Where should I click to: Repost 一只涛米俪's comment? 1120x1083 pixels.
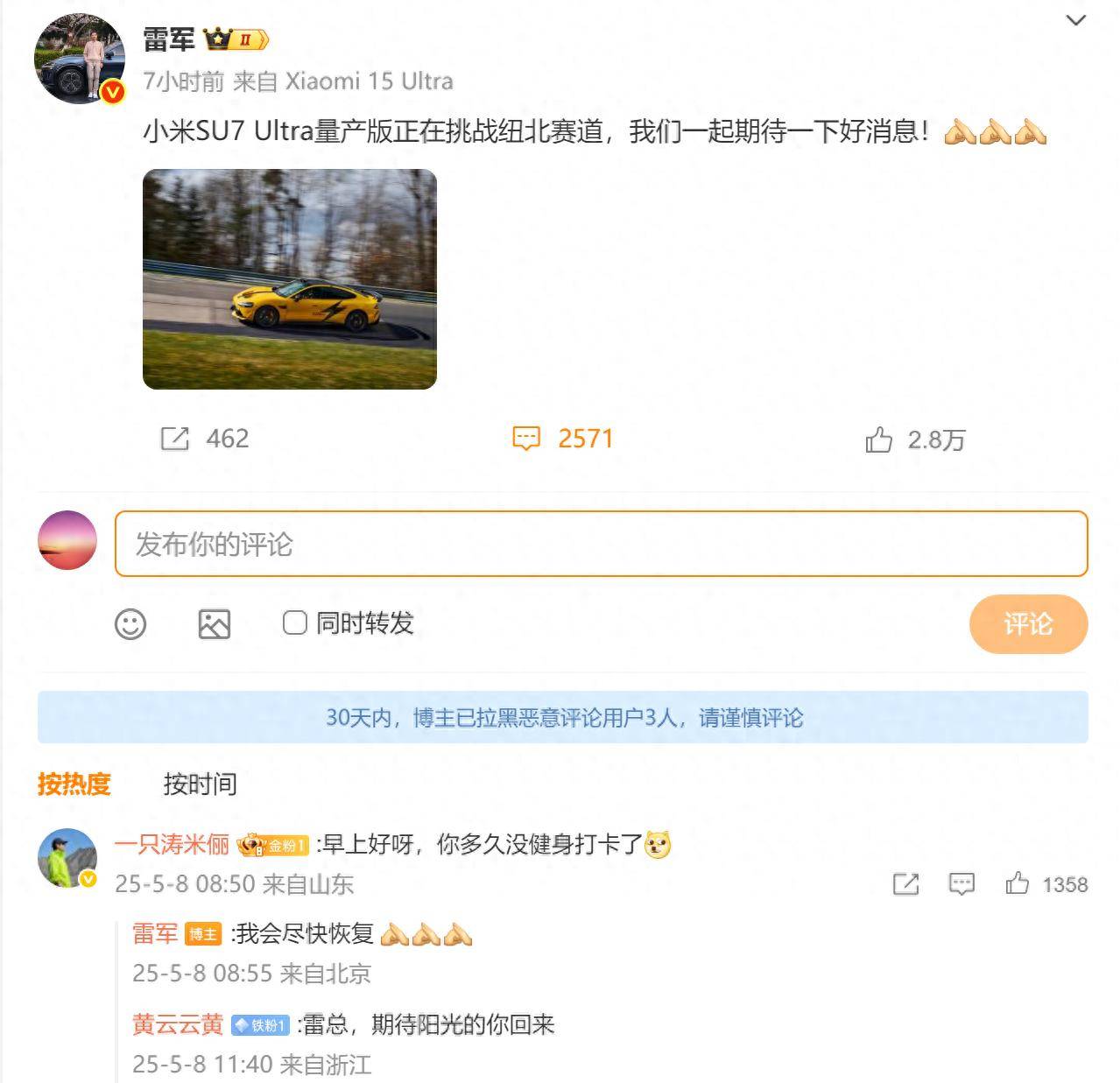click(905, 884)
